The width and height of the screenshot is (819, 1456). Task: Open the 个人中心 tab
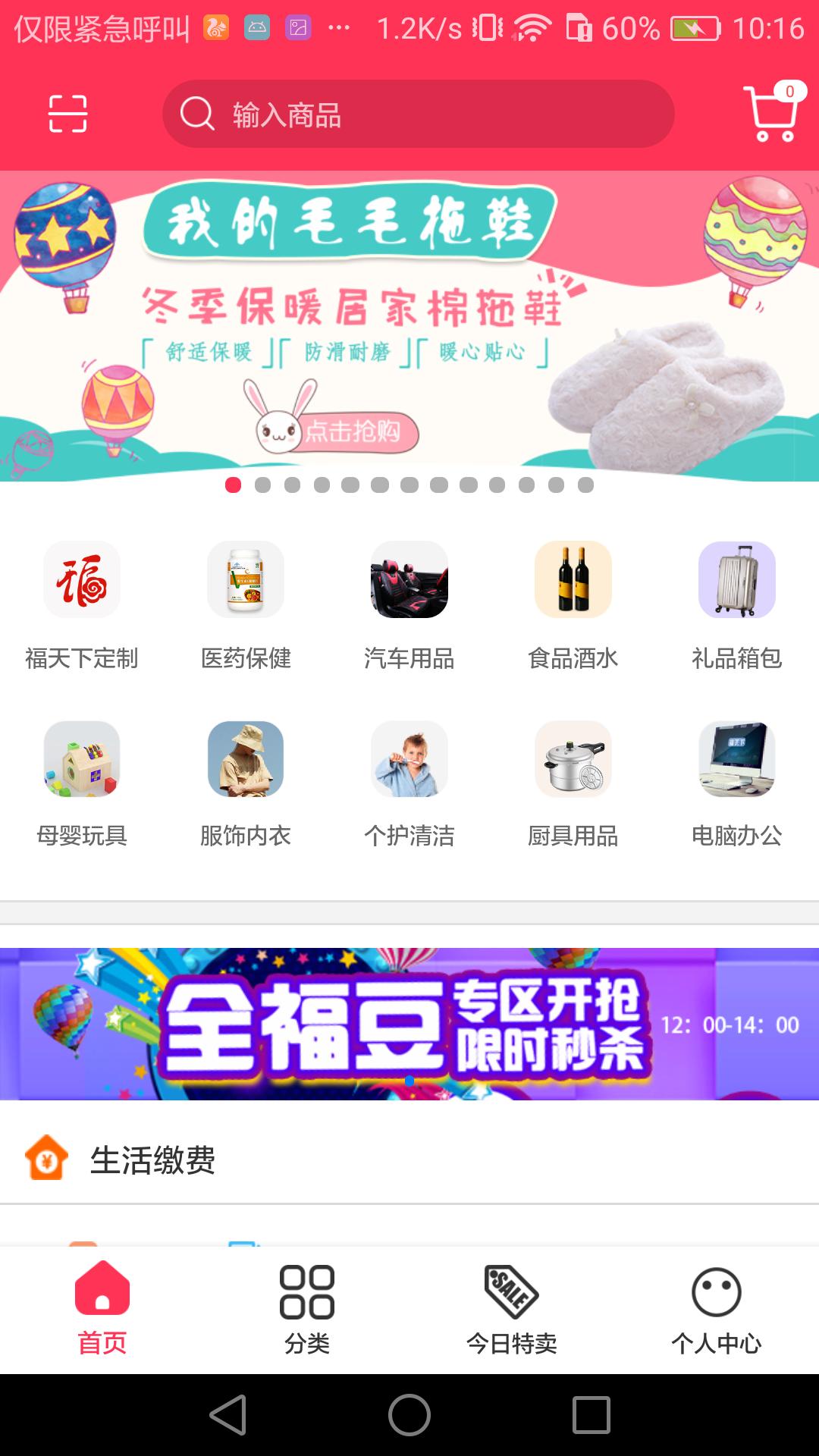coord(716,1310)
